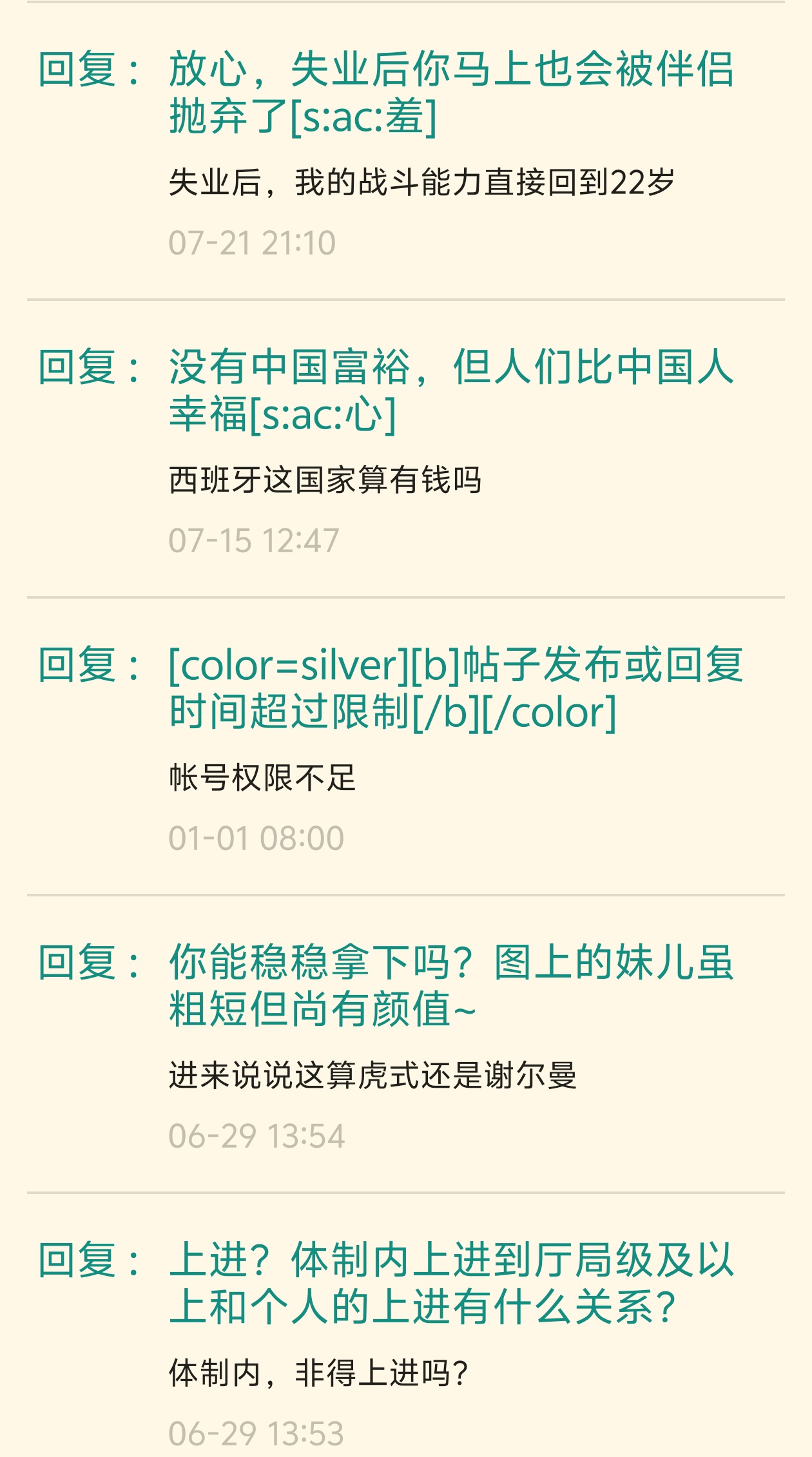Open the reply in thread 体制内，非得上进吗？
Image resolution: width=812 pixels, height=1457 pixels.
(451, 1284)
